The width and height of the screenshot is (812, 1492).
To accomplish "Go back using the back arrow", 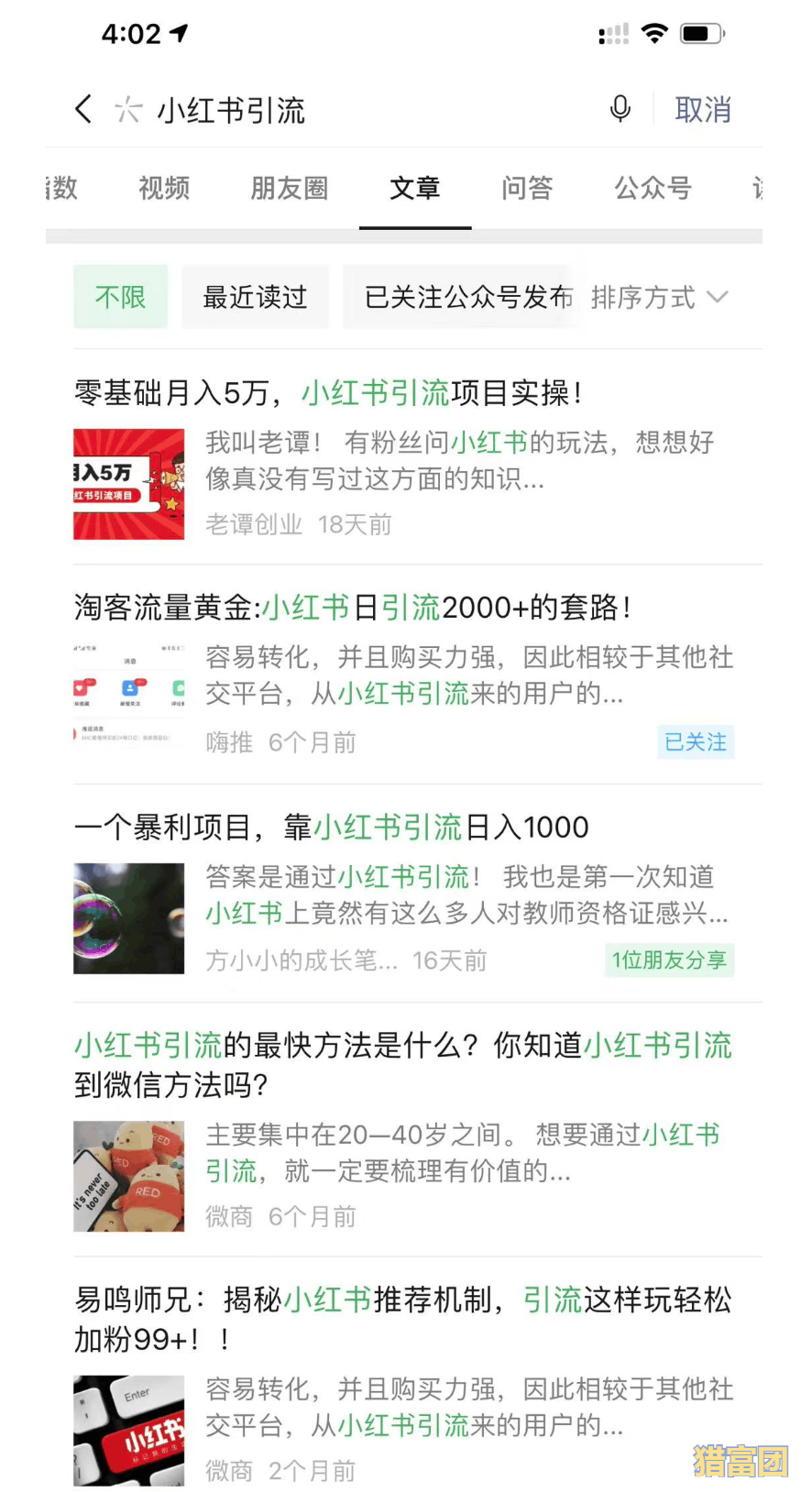I will (83, 109).
